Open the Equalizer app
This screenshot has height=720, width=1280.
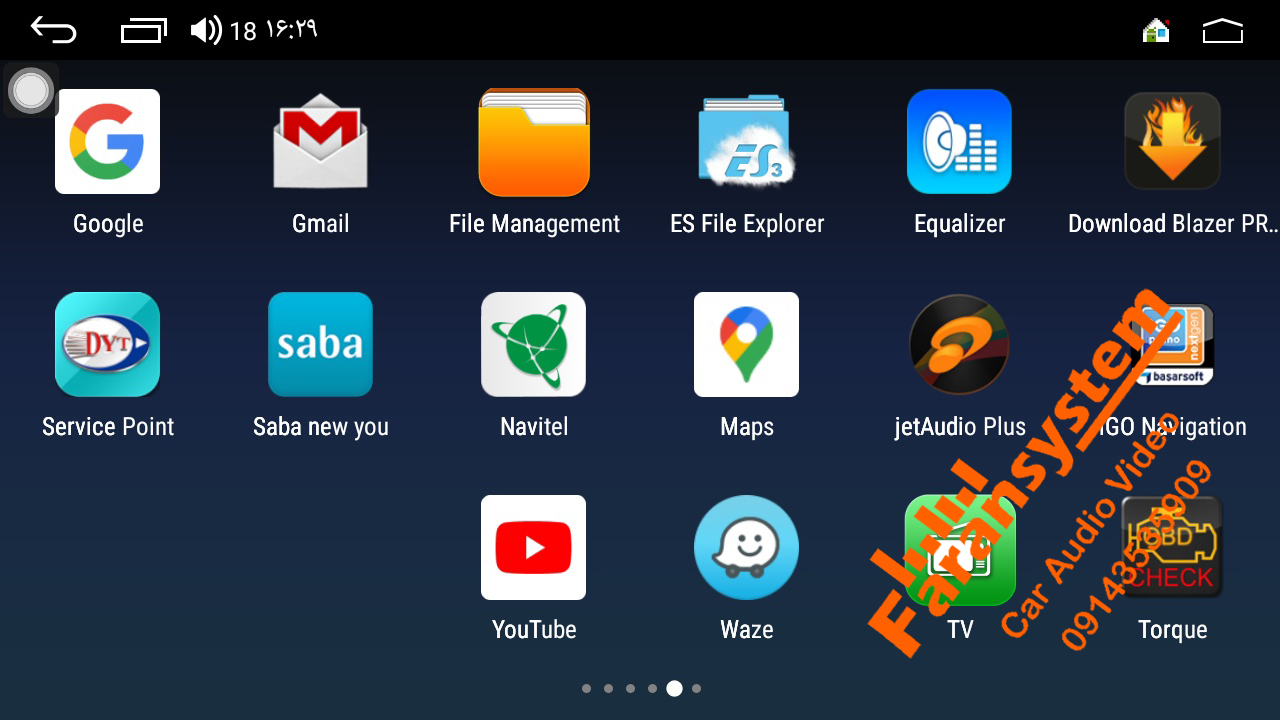(x=959, y=142)
